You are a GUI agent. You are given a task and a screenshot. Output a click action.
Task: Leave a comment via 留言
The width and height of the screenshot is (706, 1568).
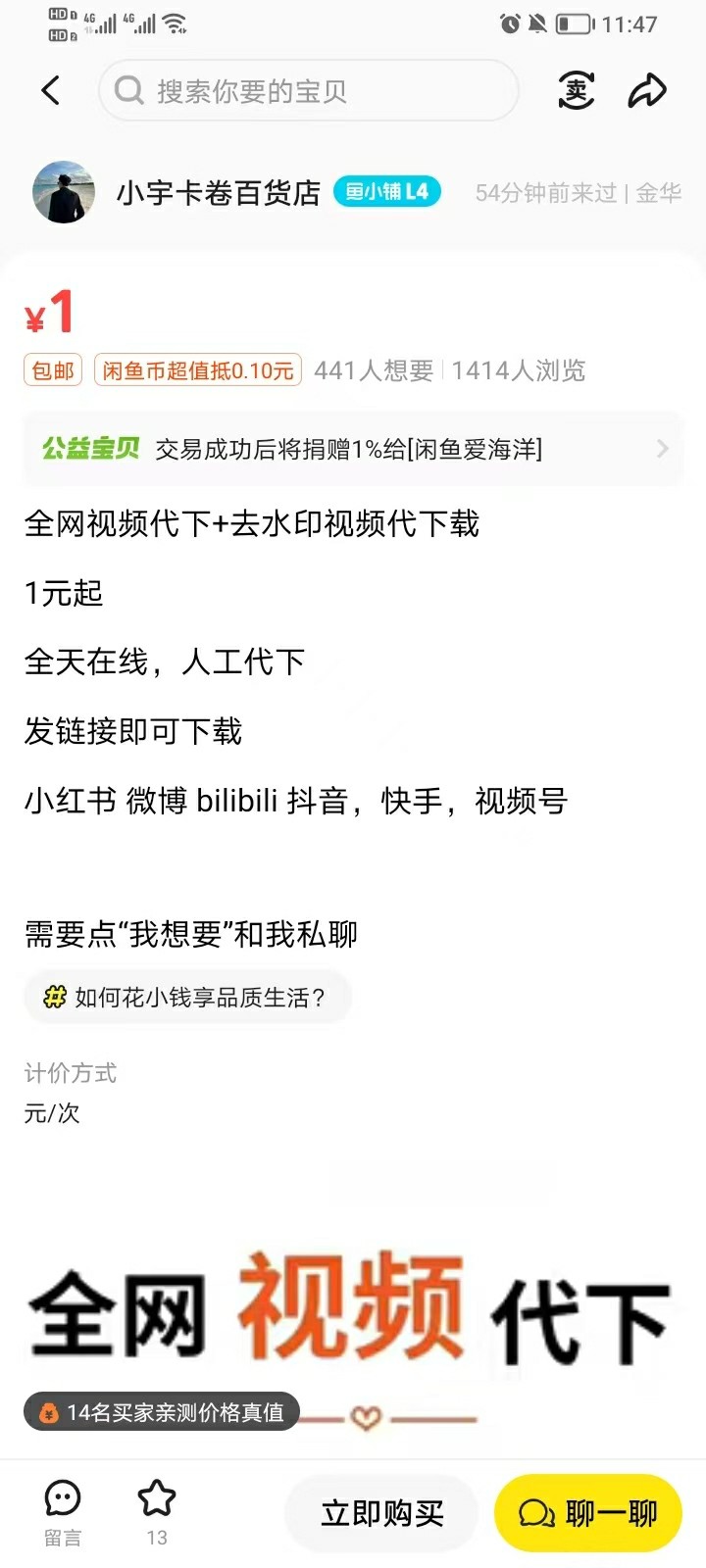pyautogui.click(x=63, y=1512)
